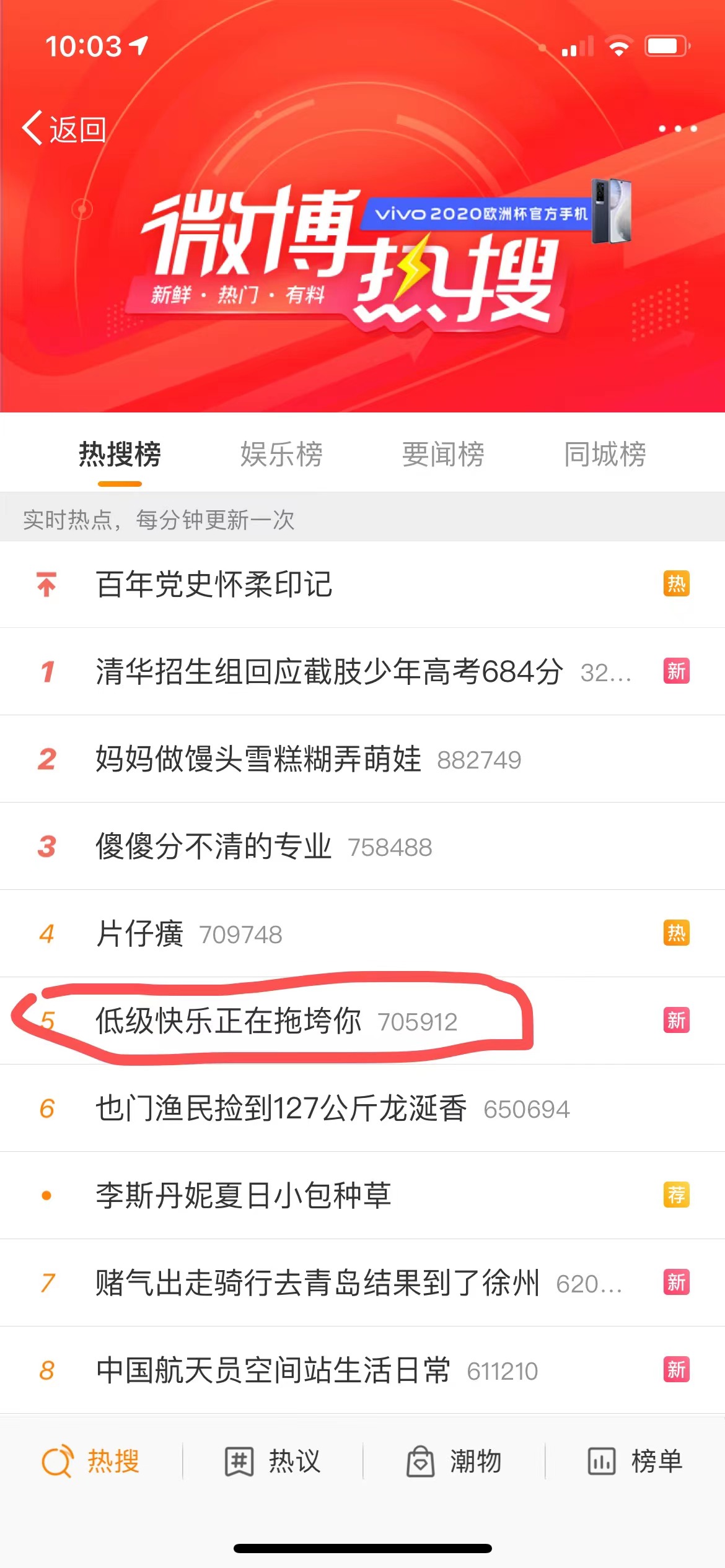The image size is (725, 1568).
Task: Open the 要闻榜 tab
Action: [x=443, y=454]
